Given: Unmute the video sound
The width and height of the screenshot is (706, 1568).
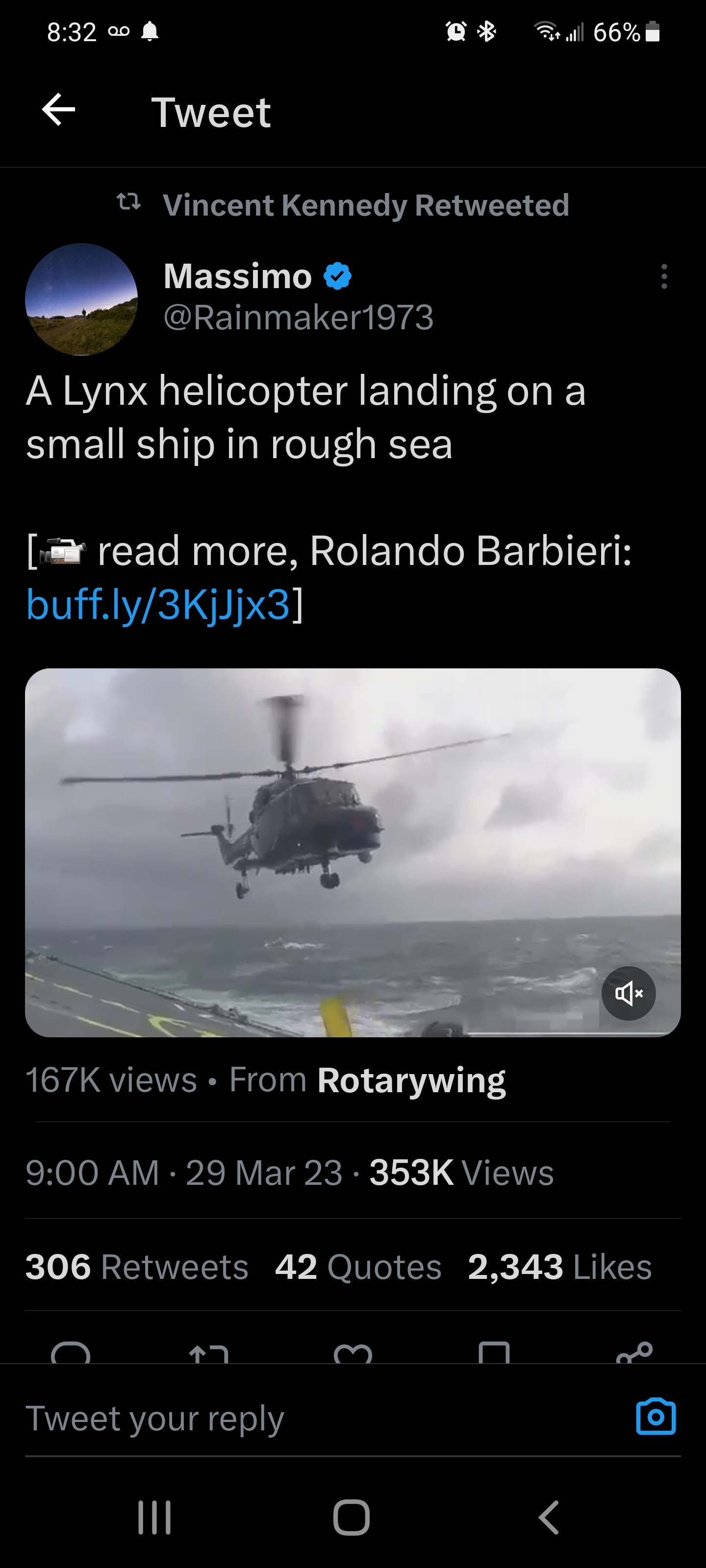Looking at the screenshot, I should 628,993.
